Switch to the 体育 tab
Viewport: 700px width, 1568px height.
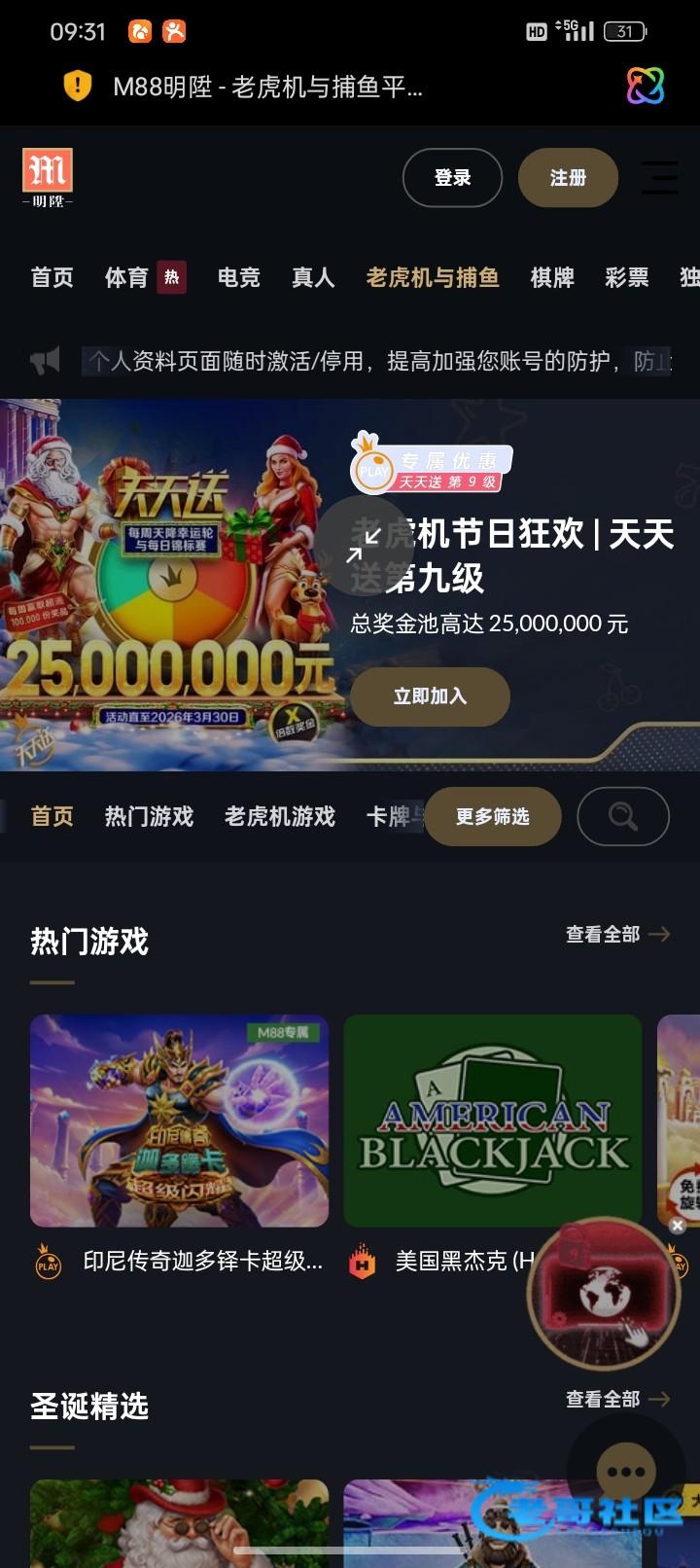click(126, 277)
